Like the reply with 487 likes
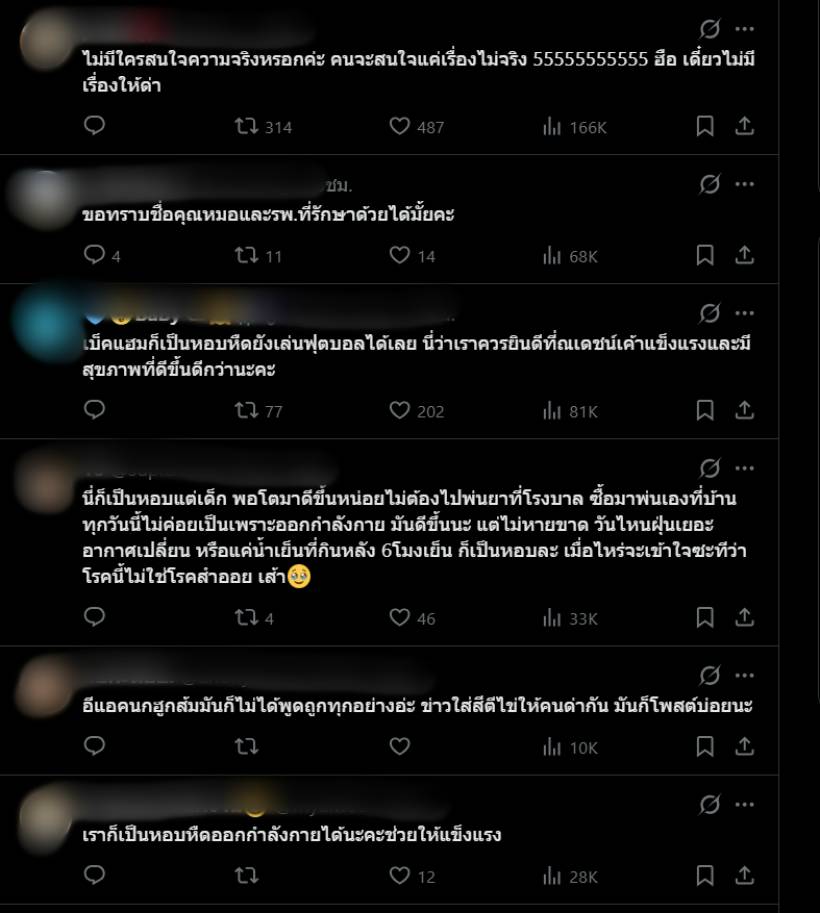The image size is (820, 913). coord(399,126)
